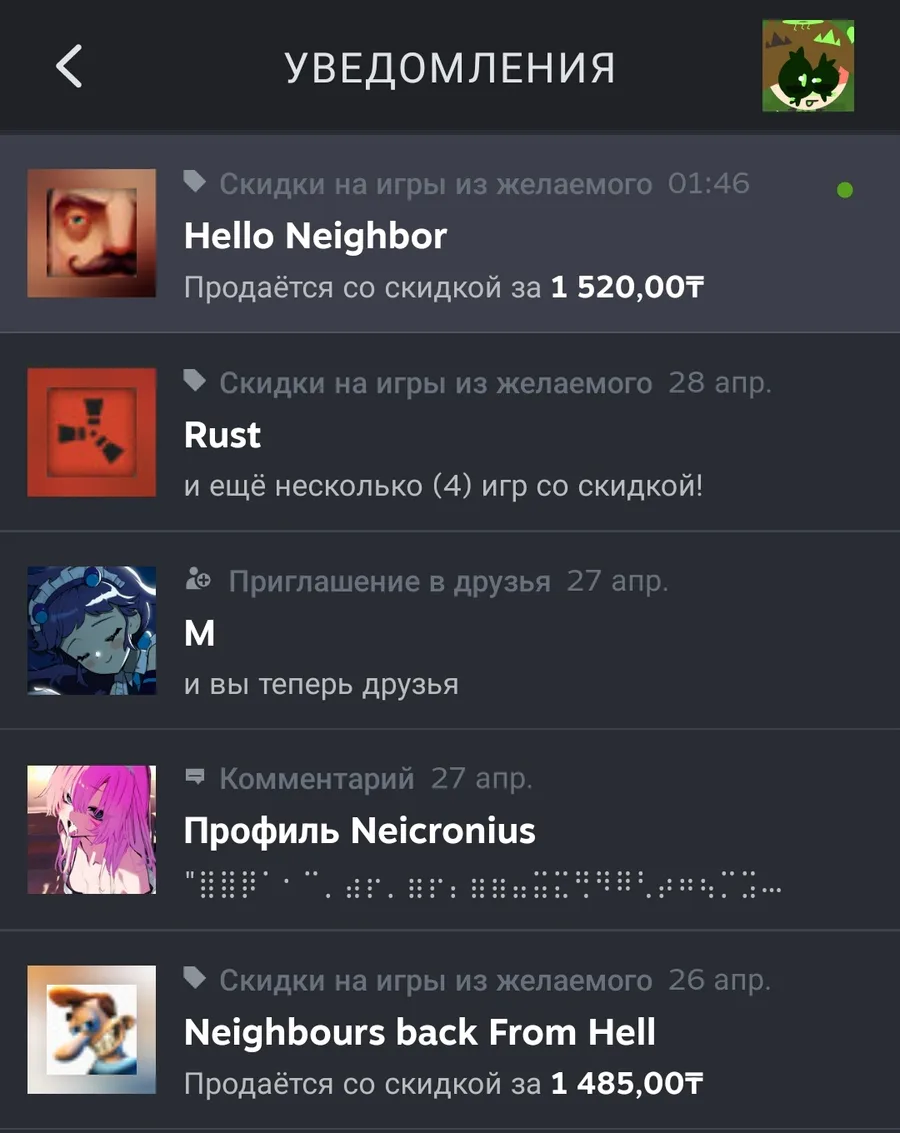
Task: Open the Neighbours back From Hell notification
Action: coord(450,1031)
